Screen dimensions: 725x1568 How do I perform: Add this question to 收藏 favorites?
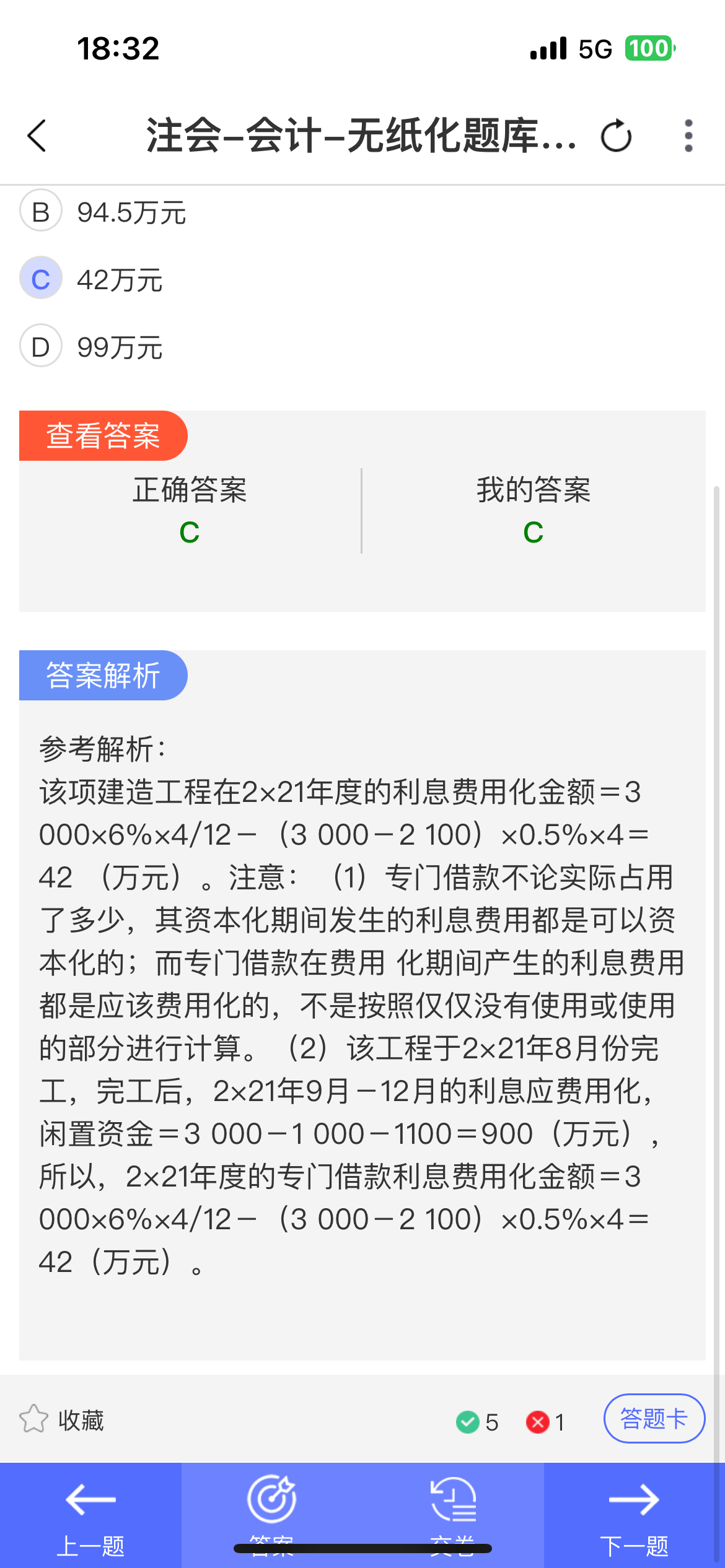tap(61, 1421)
